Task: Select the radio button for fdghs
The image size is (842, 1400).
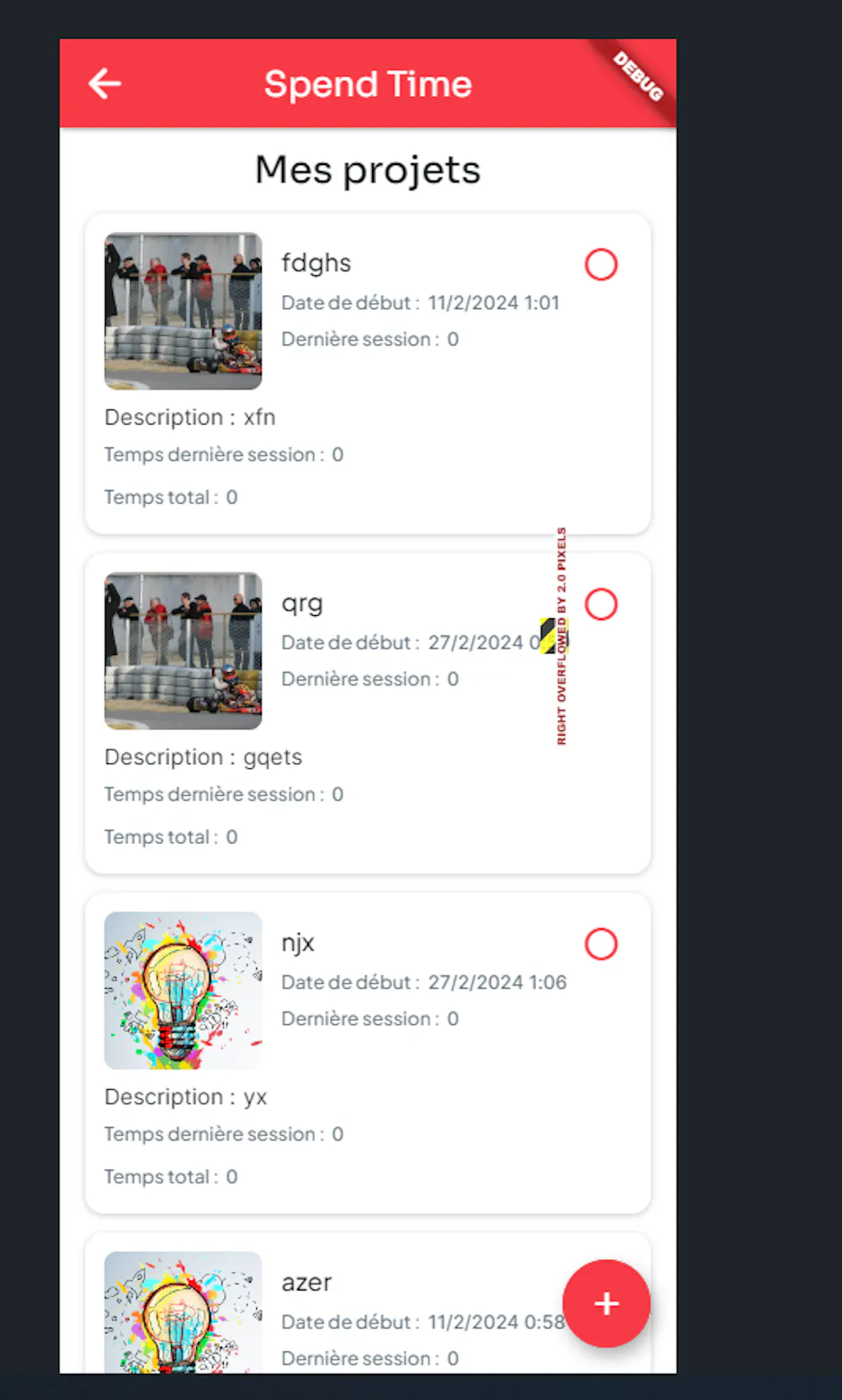Action: pos(601,265)
